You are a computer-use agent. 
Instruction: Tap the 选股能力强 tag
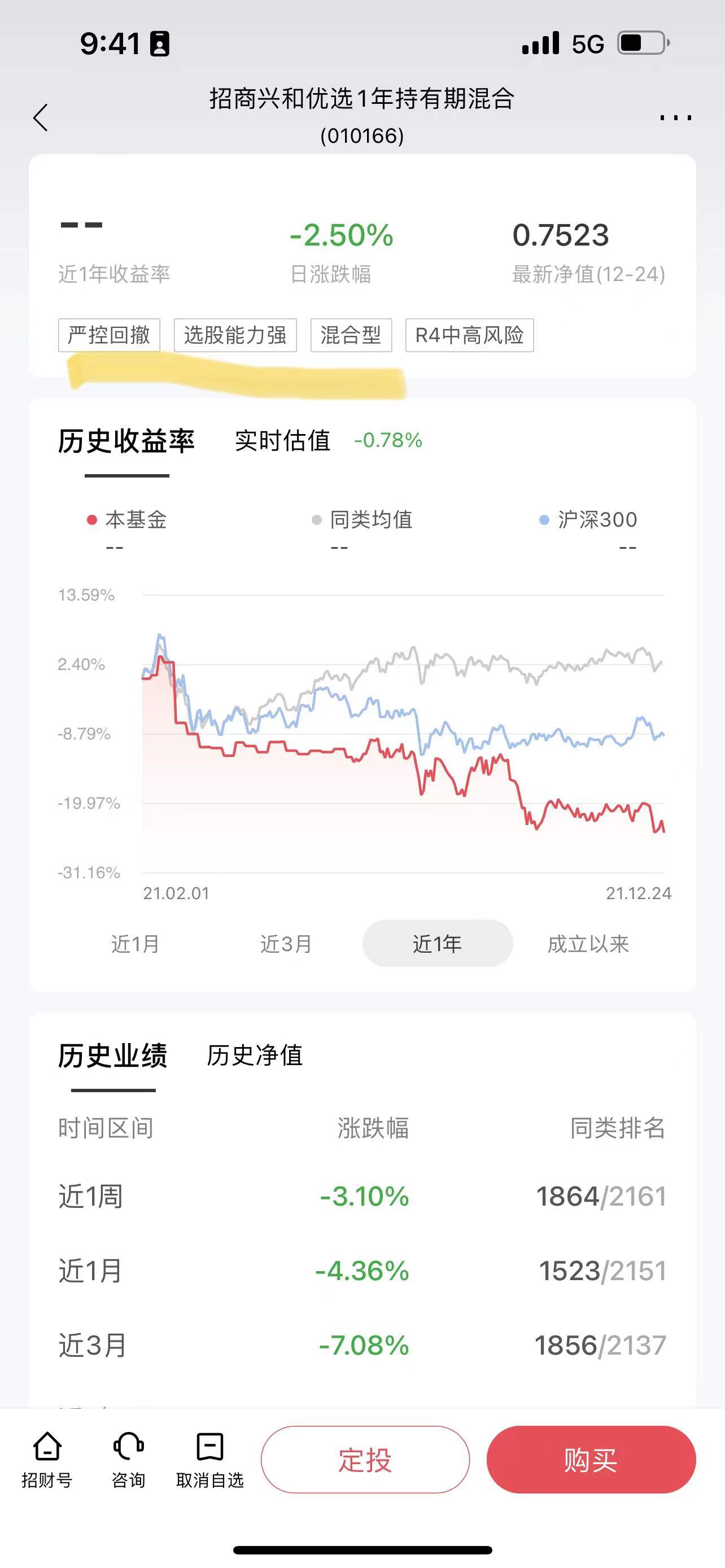tap(235, 335)
